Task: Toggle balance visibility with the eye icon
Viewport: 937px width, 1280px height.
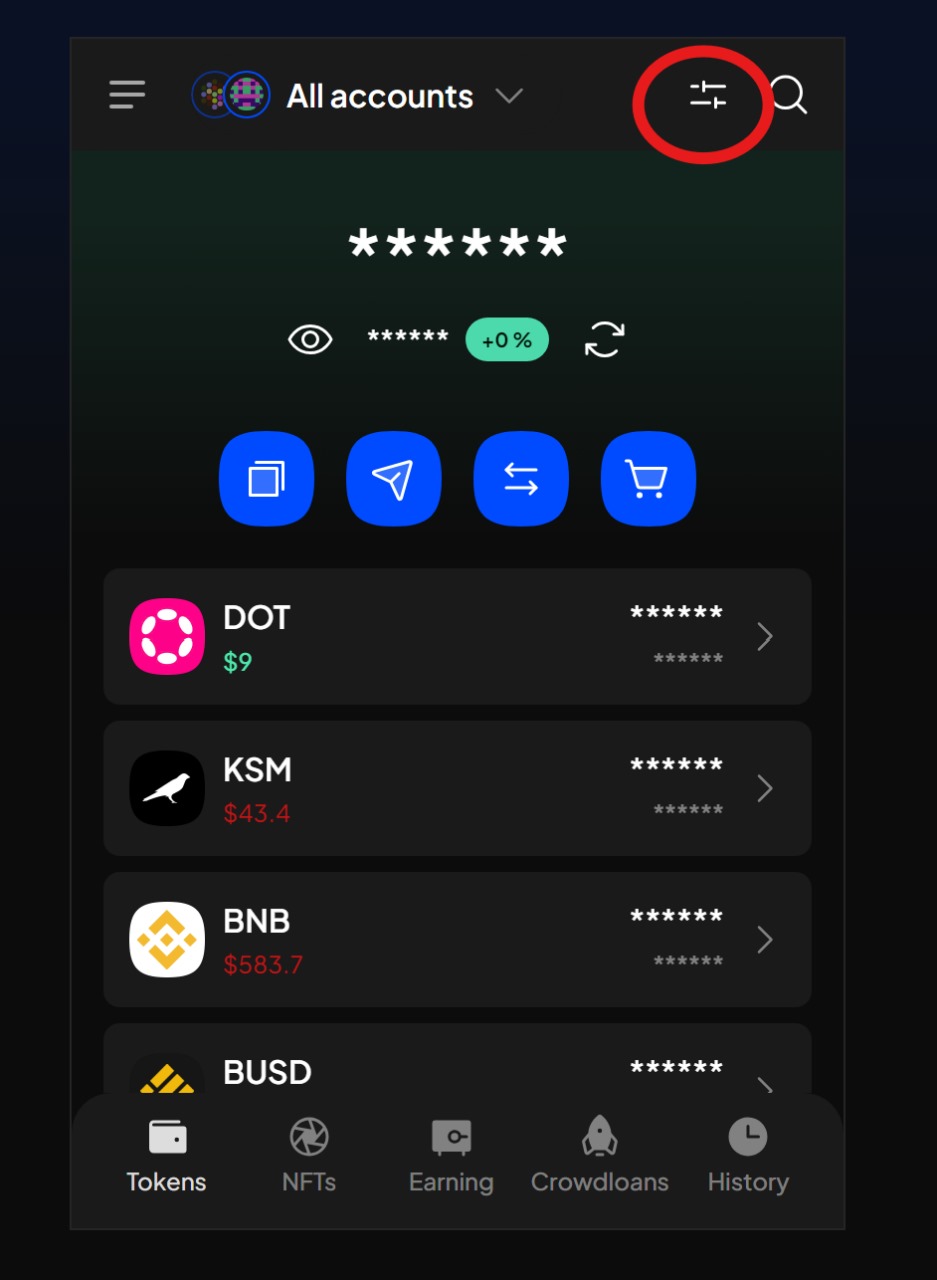Action: click(310, 339)
